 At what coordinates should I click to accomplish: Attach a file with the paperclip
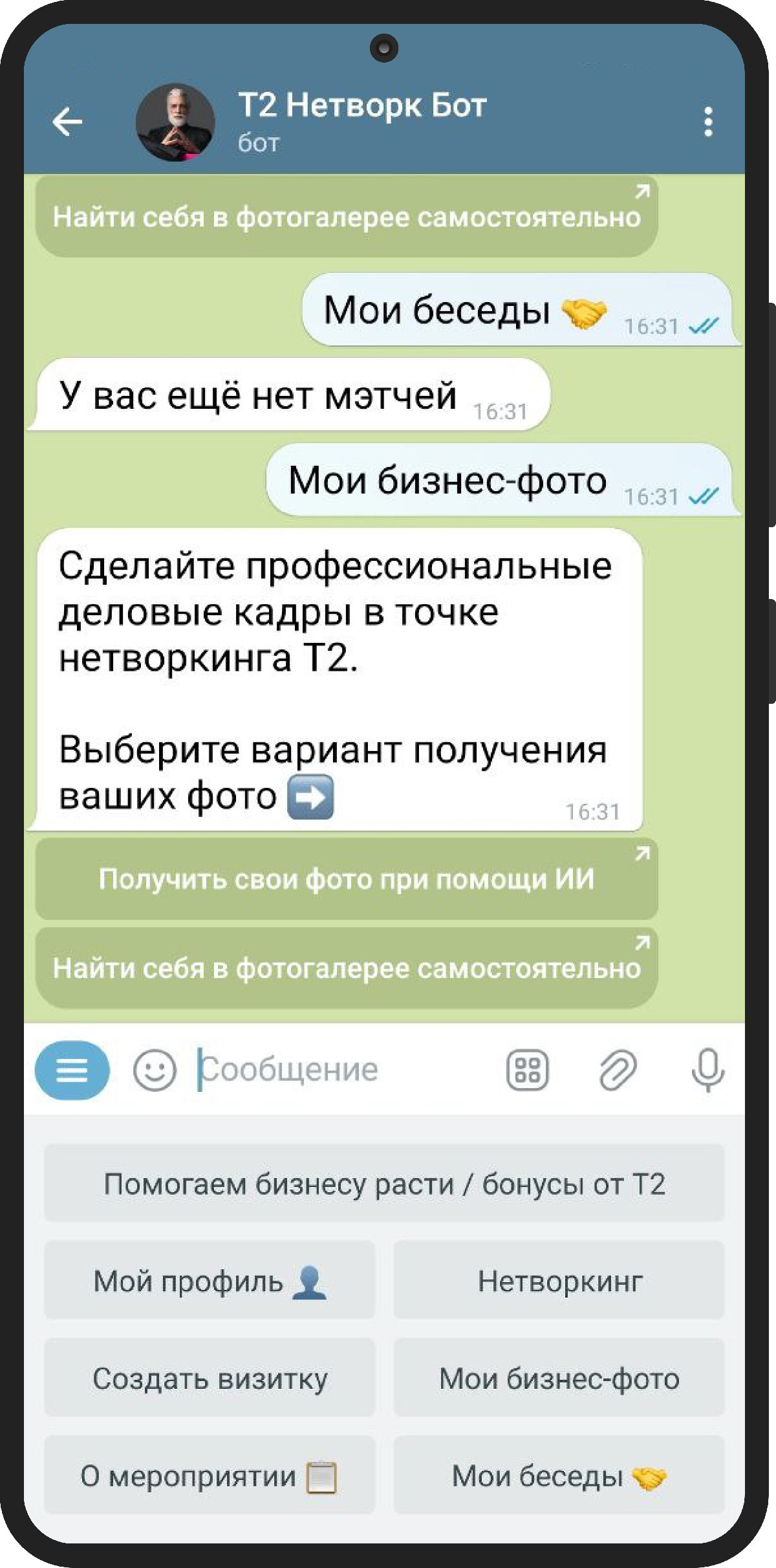tap(618, 1070)
